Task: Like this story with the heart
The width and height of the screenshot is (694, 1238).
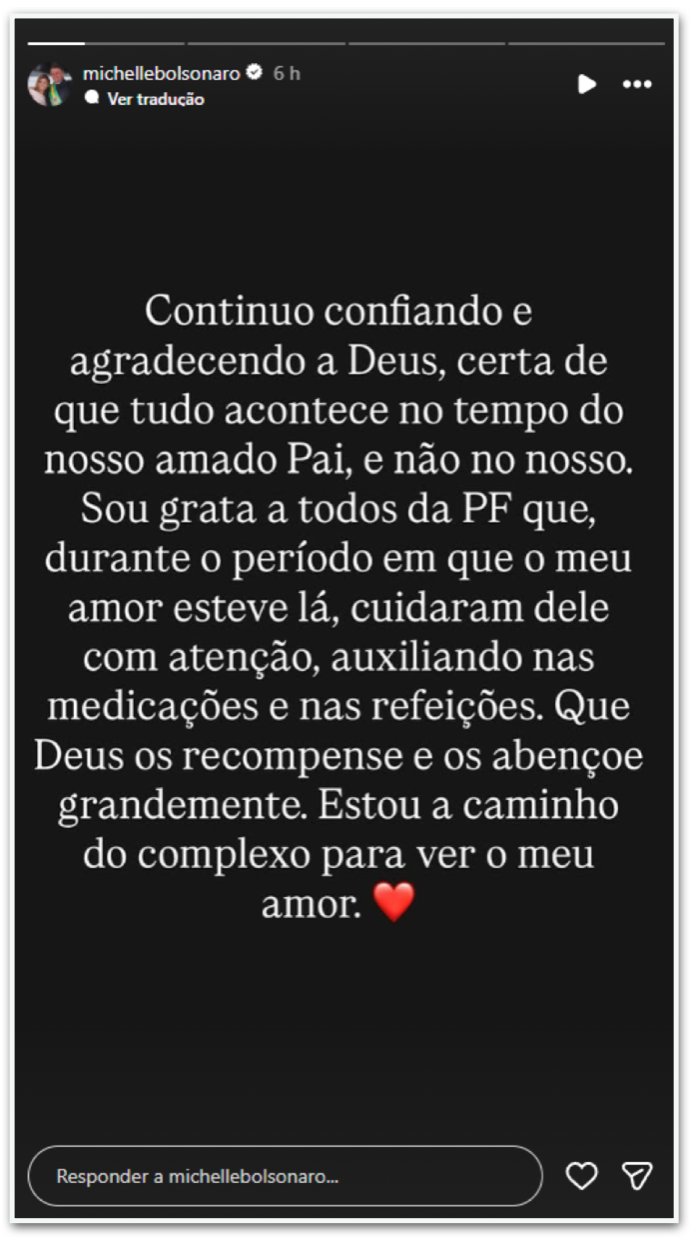Action: click(x=581, y=1176)
